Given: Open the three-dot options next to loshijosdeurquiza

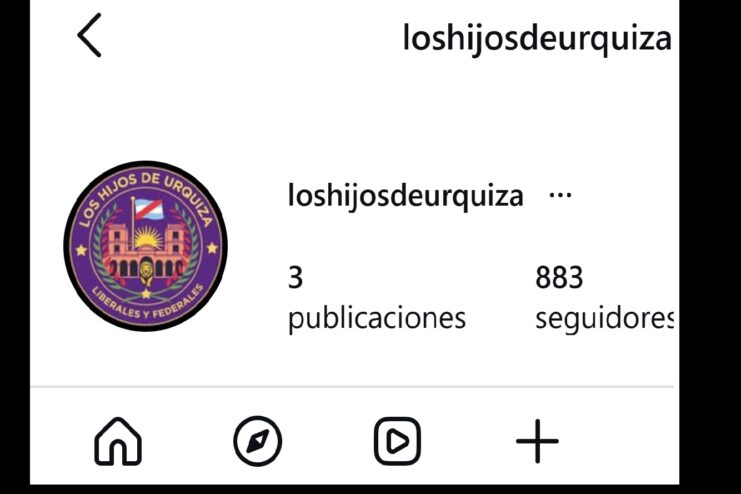Looking at the screenshot, I should coord(561,196).
